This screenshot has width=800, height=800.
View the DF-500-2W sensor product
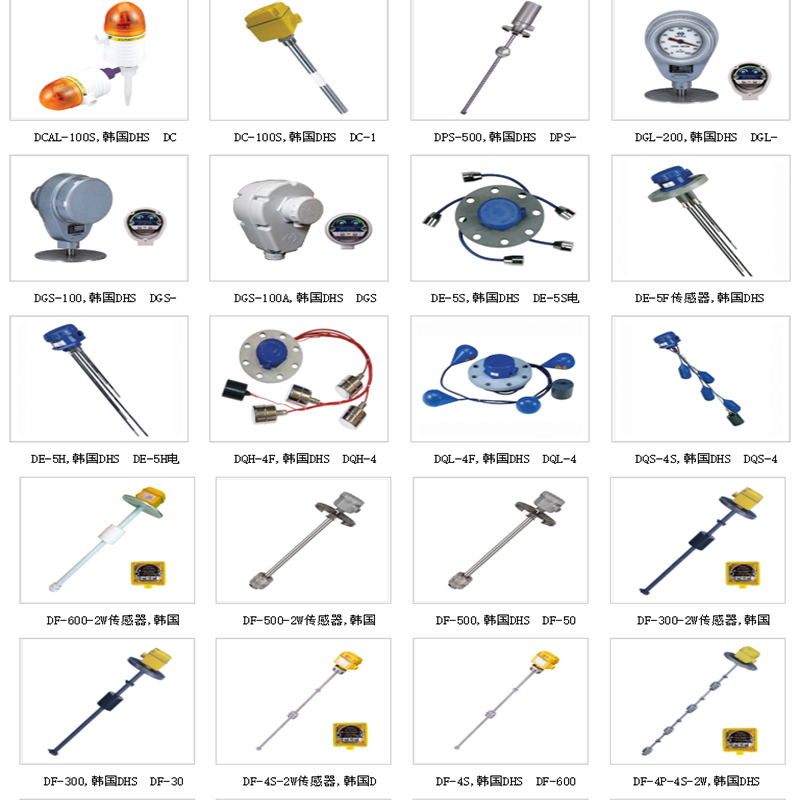(303, 540)
